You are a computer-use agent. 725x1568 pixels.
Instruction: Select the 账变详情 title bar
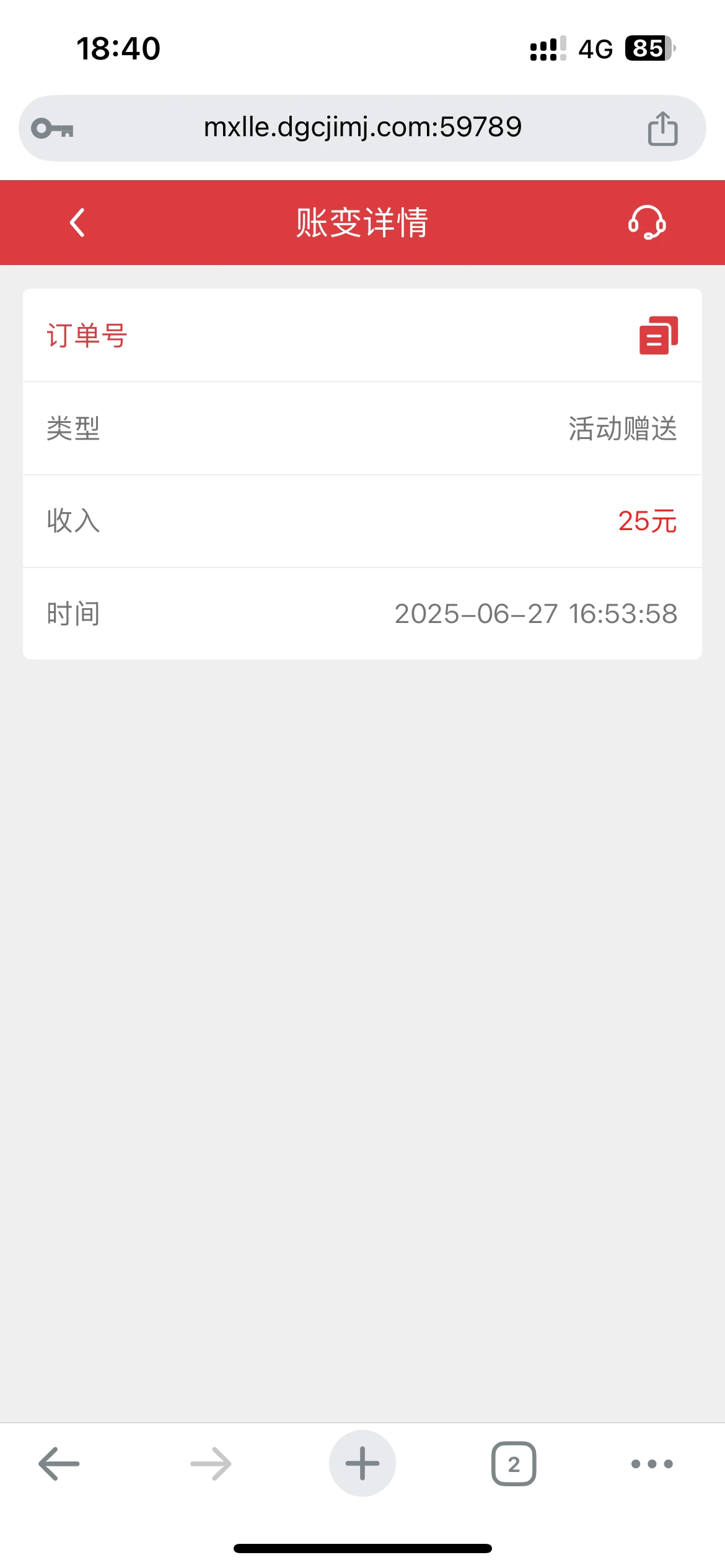pyautogui.click(x=362, y=224)
